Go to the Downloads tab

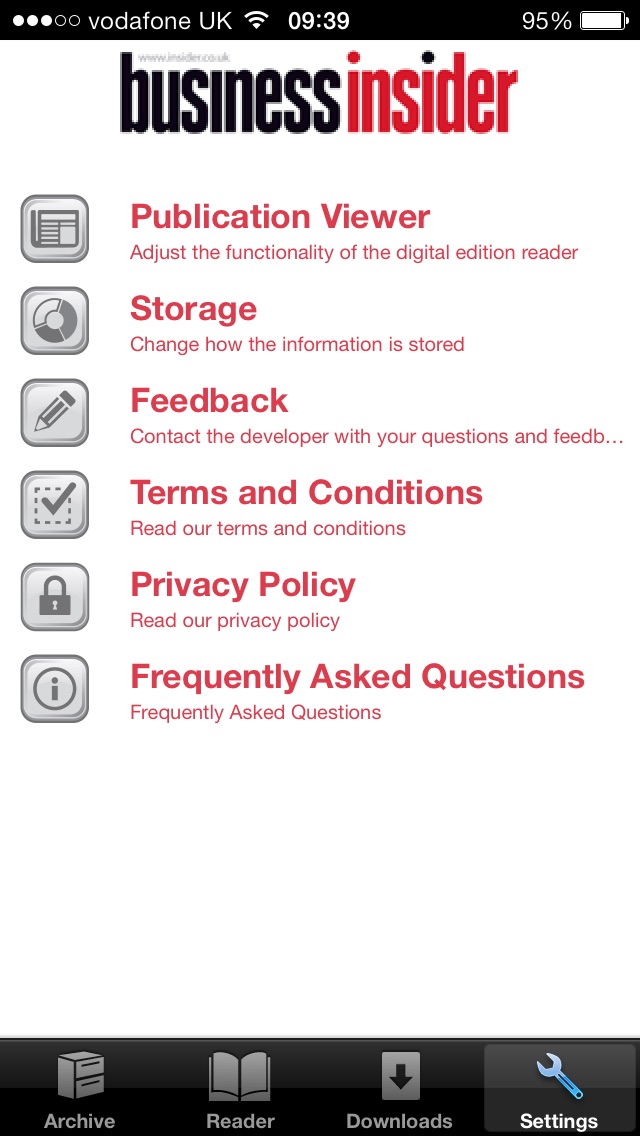[399, 1088]
